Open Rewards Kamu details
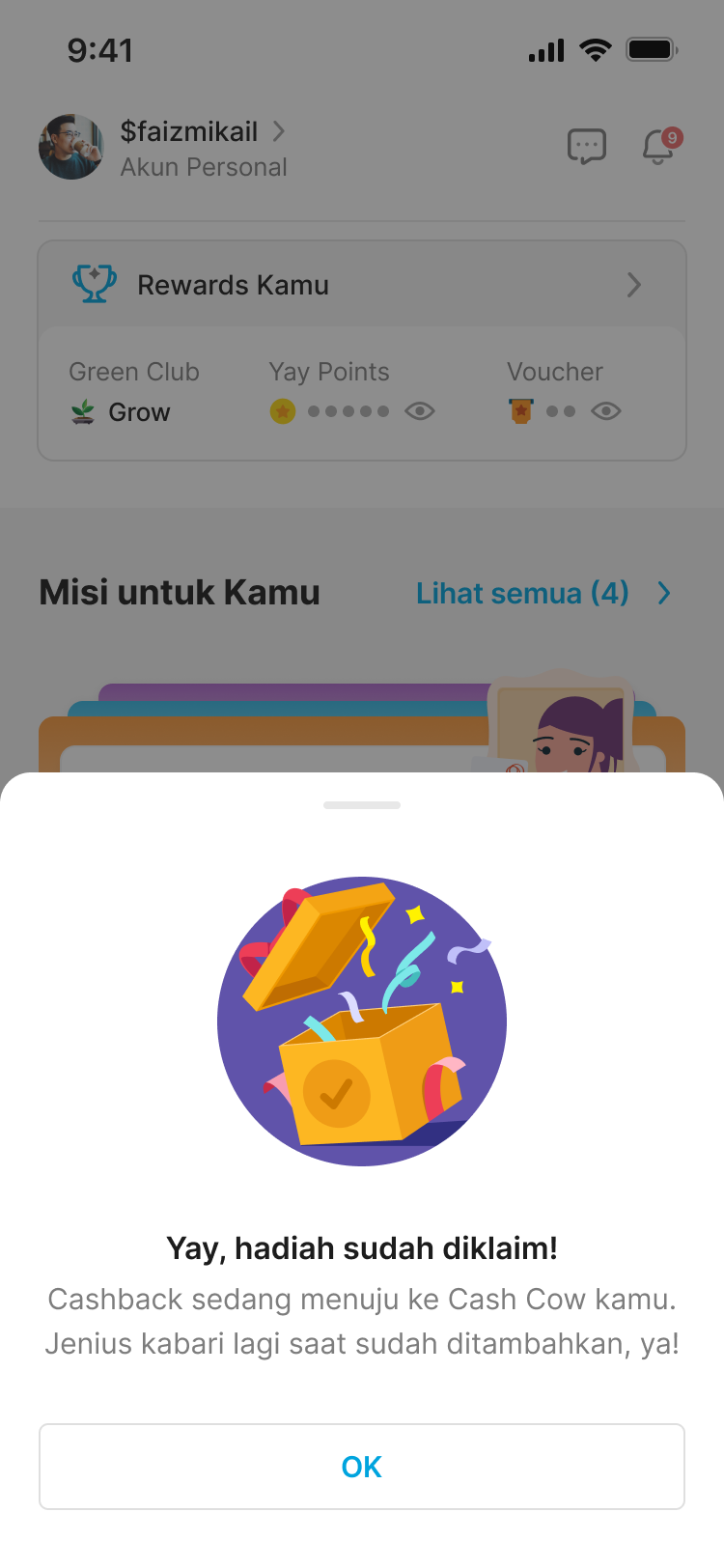 (362, 285)
